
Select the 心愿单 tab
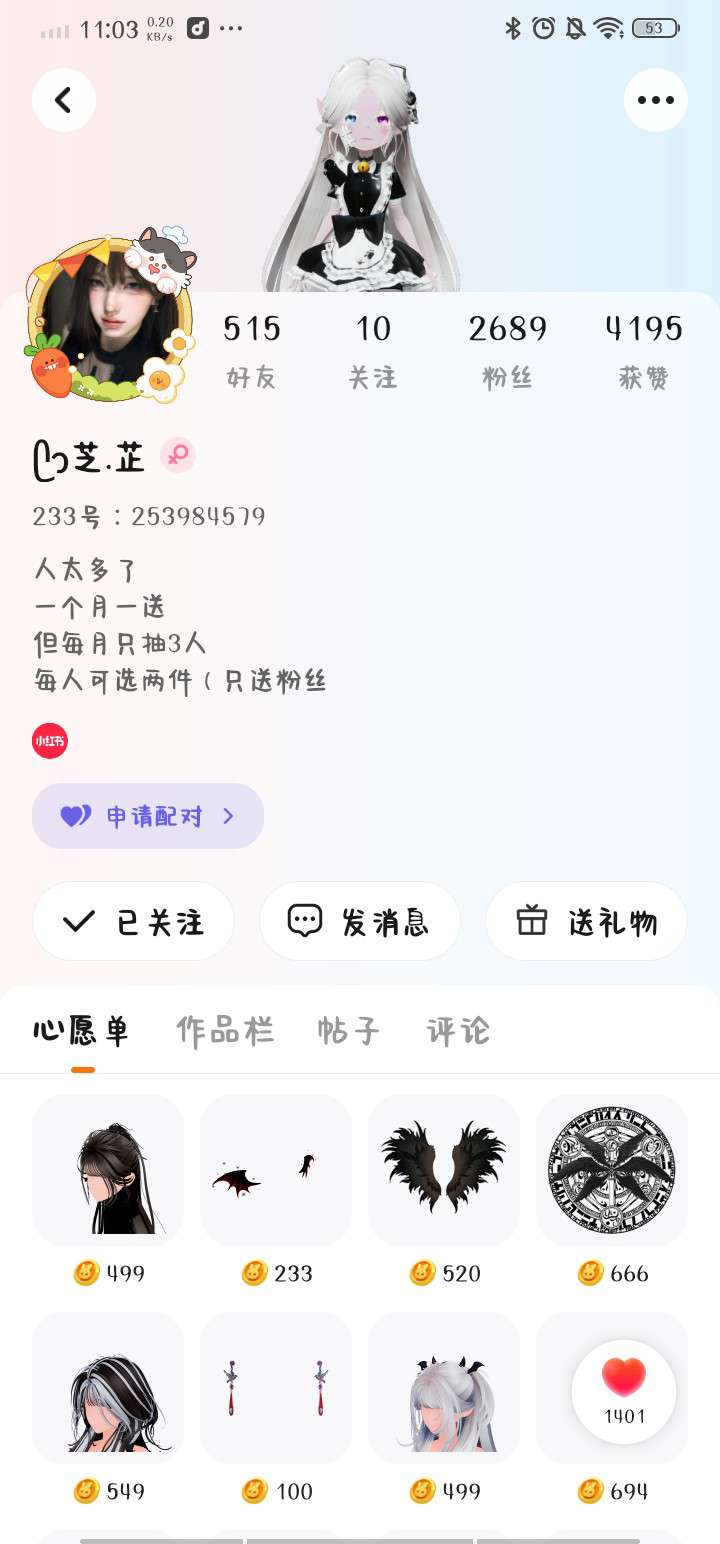tap(82, 1030)
